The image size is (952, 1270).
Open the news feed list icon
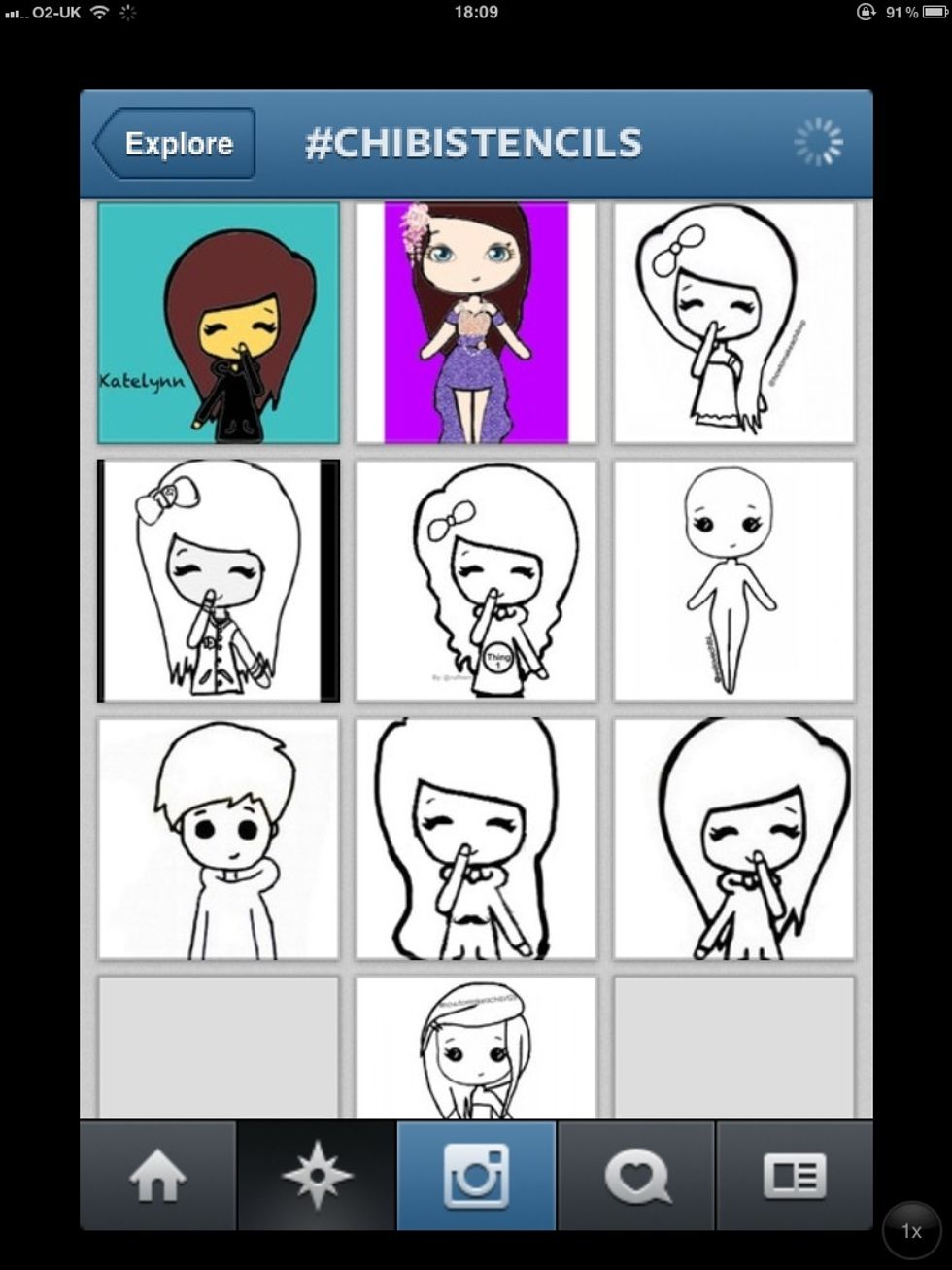point(795,1175)
